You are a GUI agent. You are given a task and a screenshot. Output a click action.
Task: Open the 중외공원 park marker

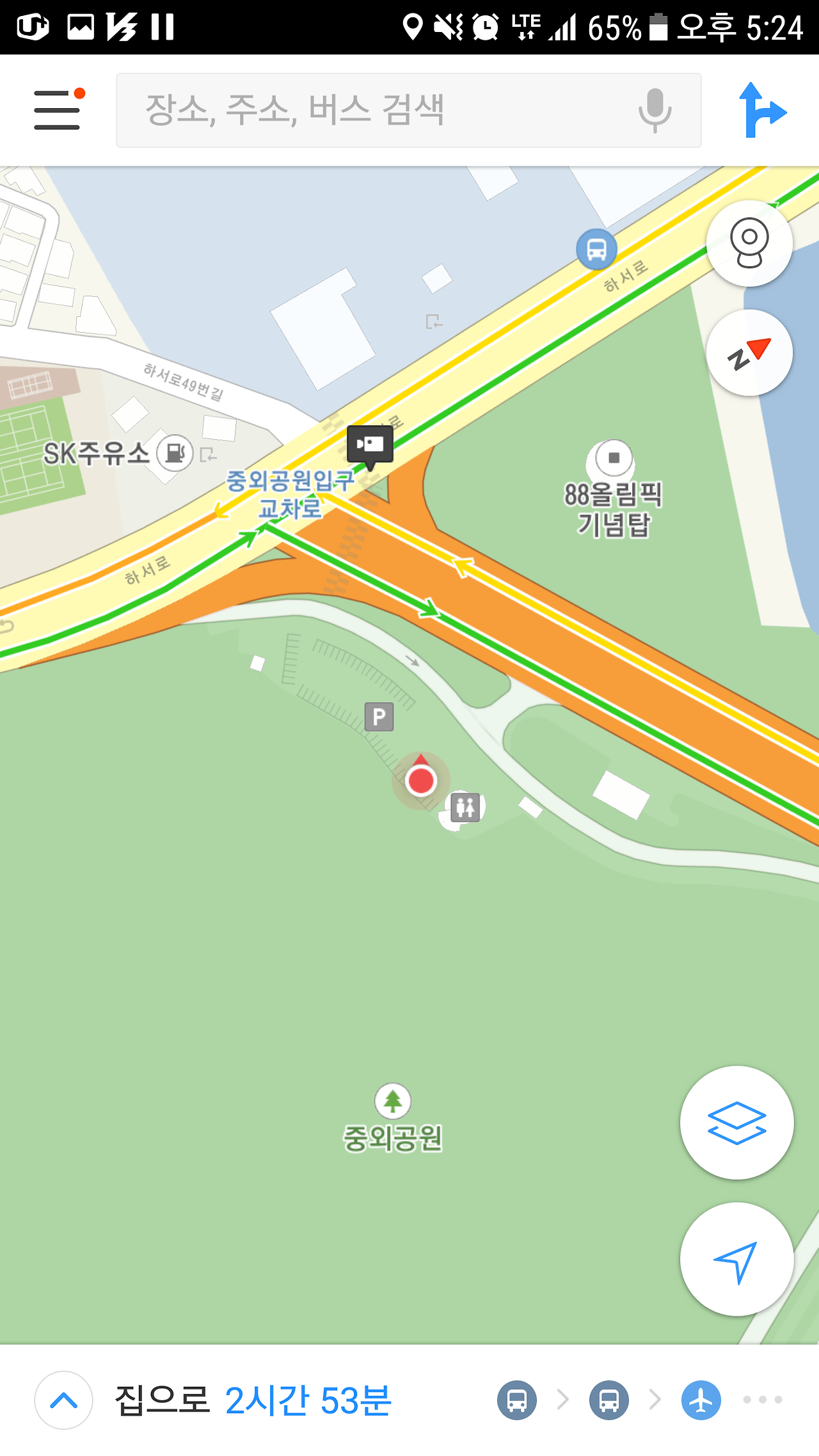393,1101
